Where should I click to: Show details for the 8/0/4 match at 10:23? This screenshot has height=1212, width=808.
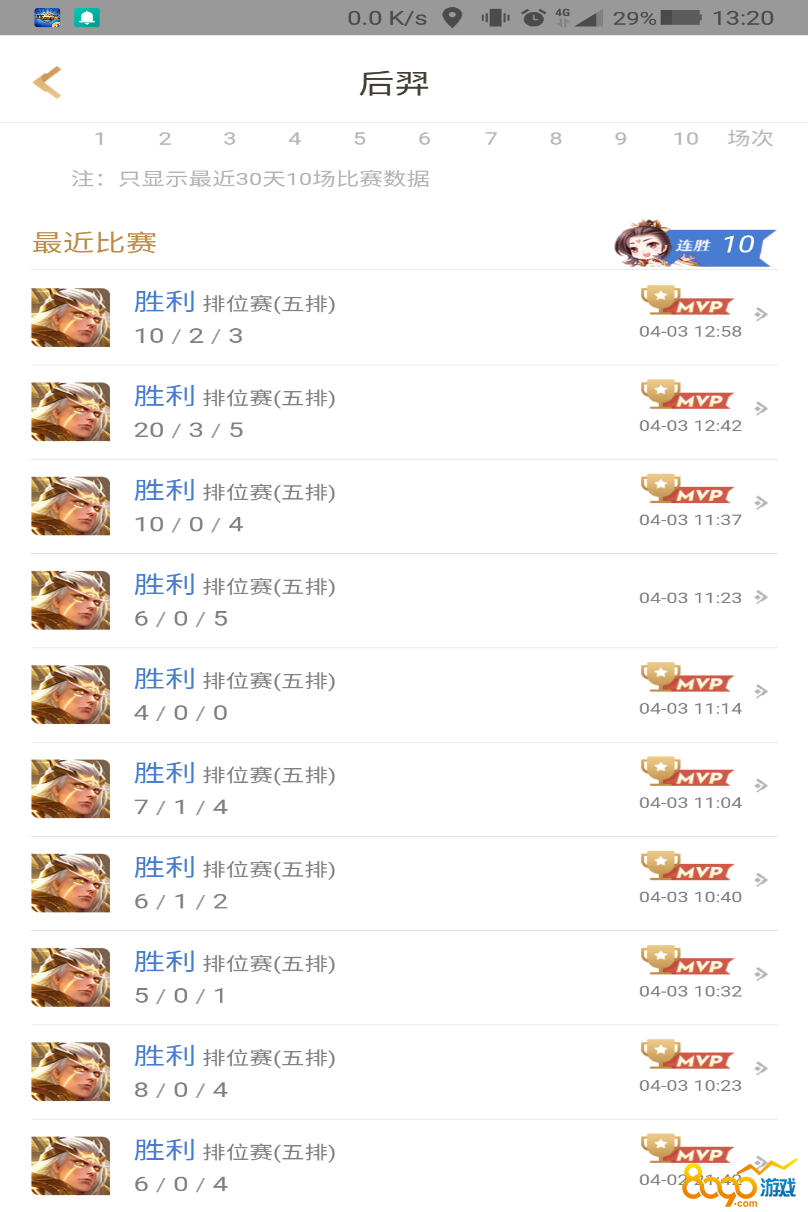pyautogui.click(x=403, y=1072)
